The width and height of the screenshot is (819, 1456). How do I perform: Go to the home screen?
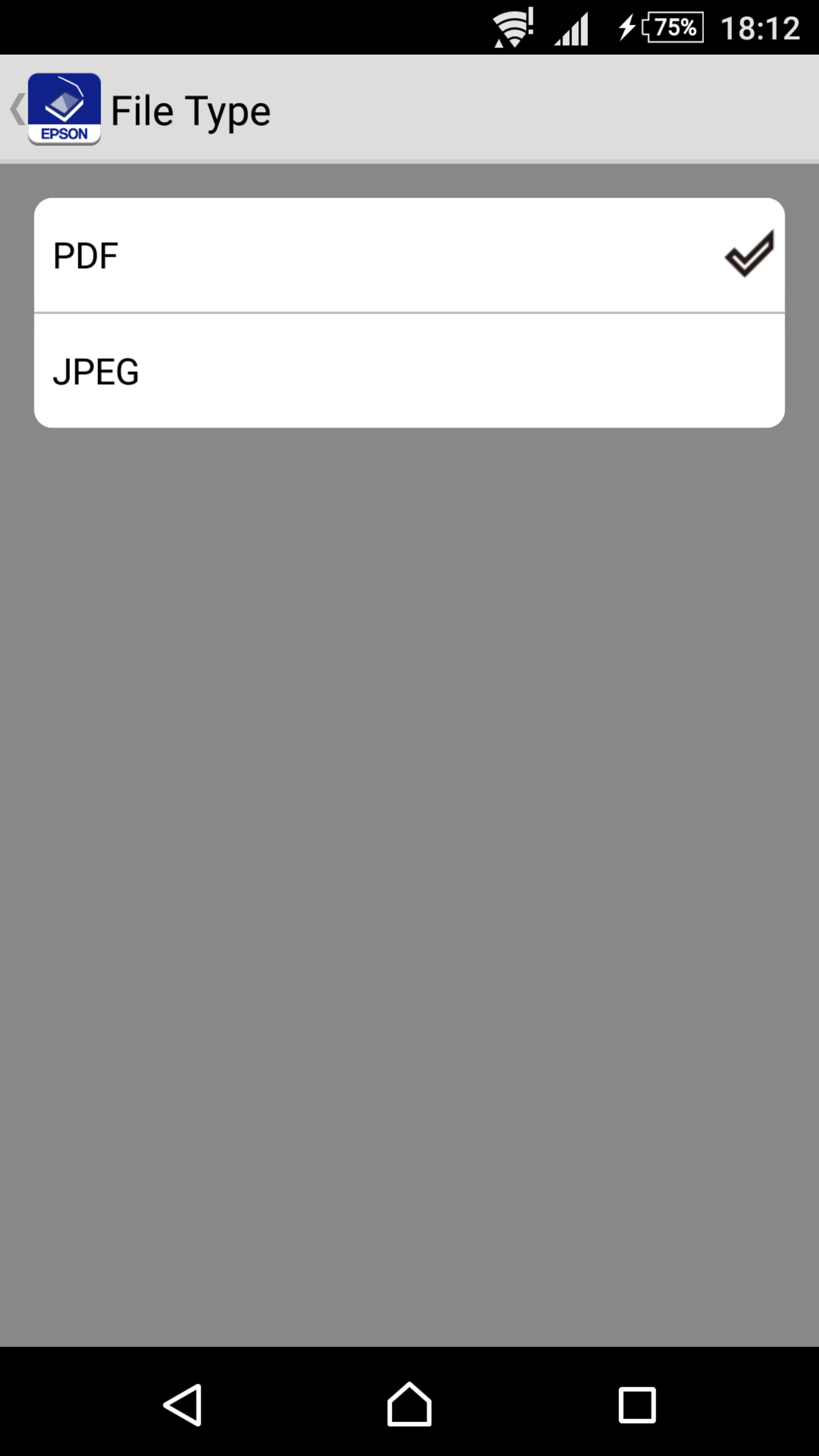pyautogui.click(x=409, y=1404)
